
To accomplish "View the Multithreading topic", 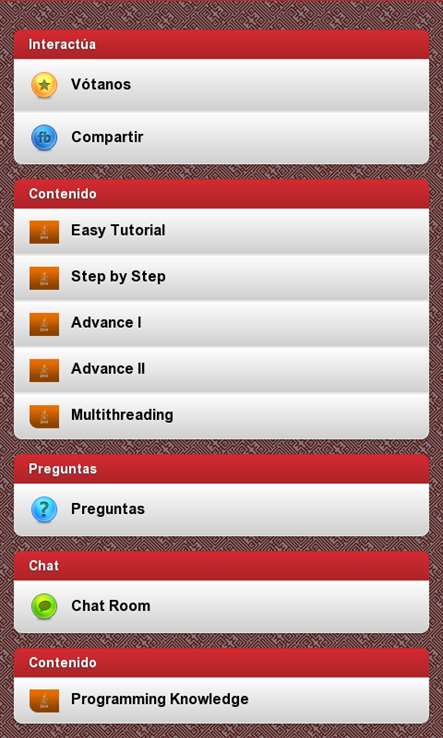I will tap(221, 415).
